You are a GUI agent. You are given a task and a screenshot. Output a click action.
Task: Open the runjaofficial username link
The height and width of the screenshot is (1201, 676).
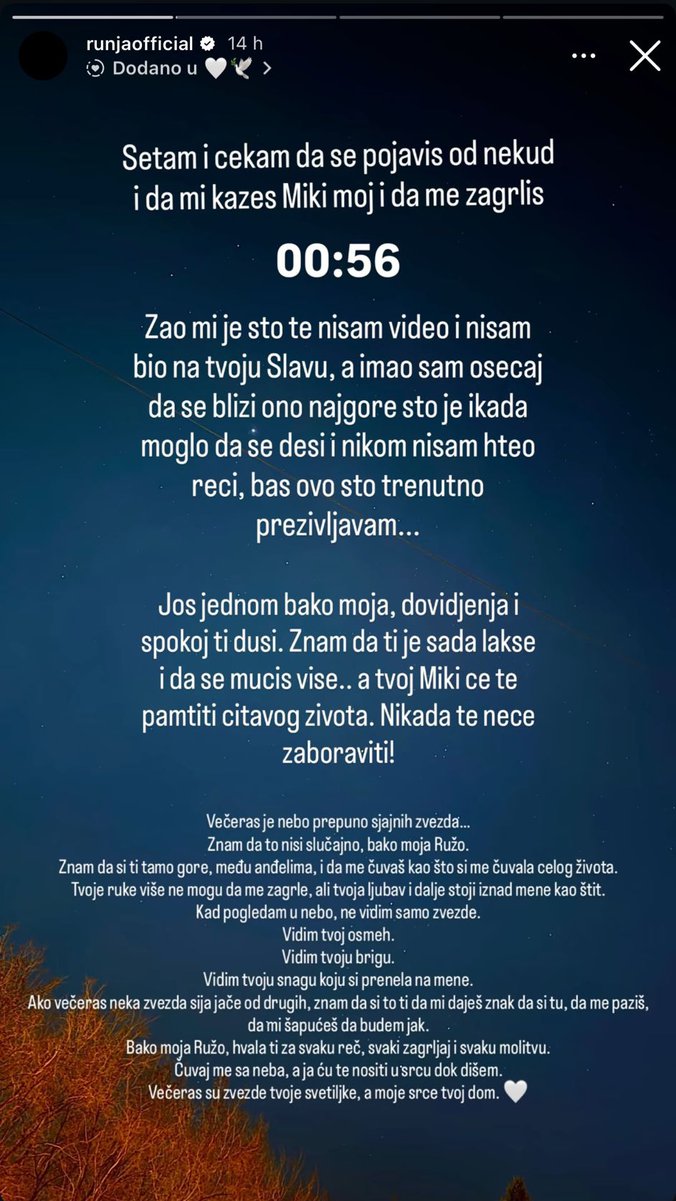139,45
